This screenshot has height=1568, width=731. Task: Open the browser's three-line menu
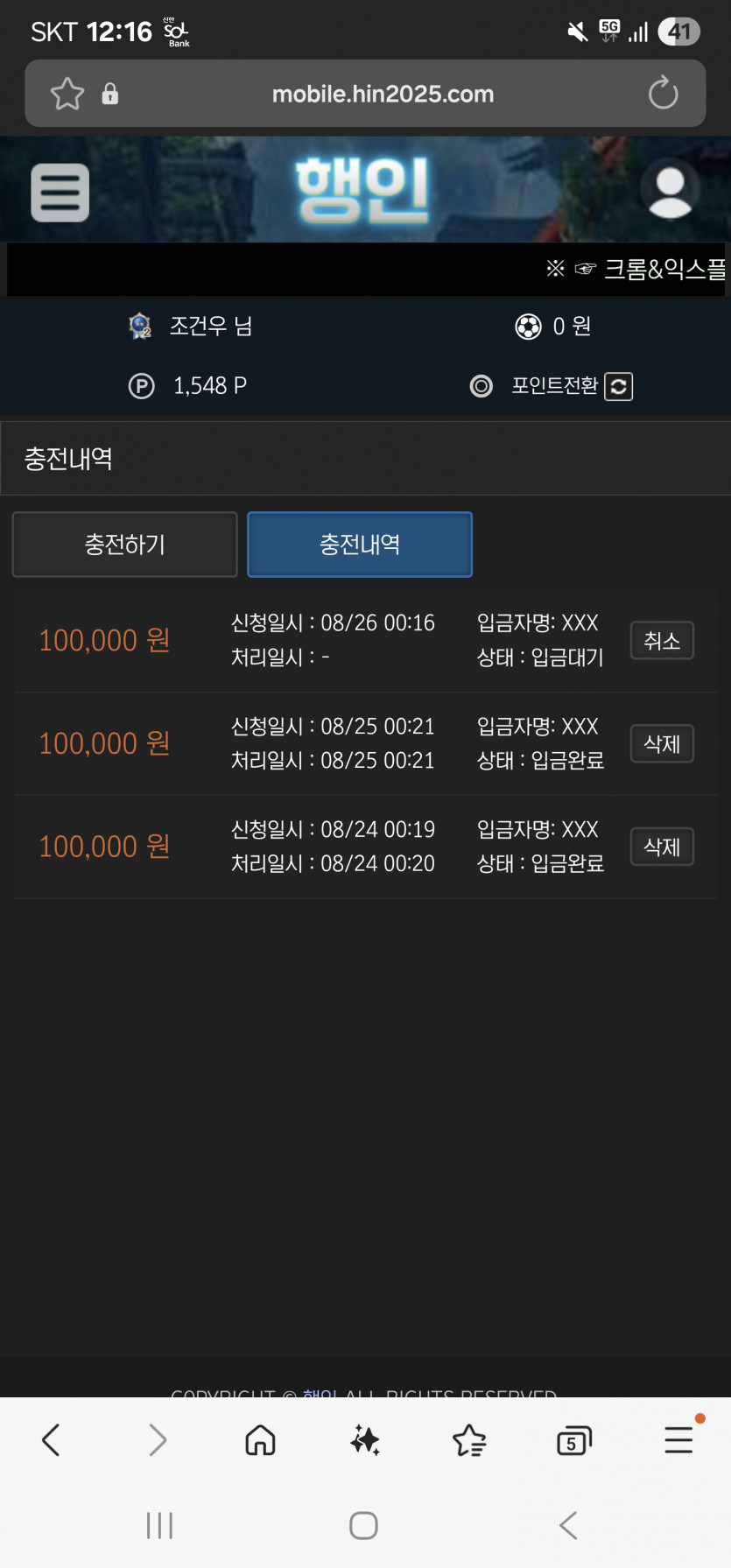coord(678,1439)
